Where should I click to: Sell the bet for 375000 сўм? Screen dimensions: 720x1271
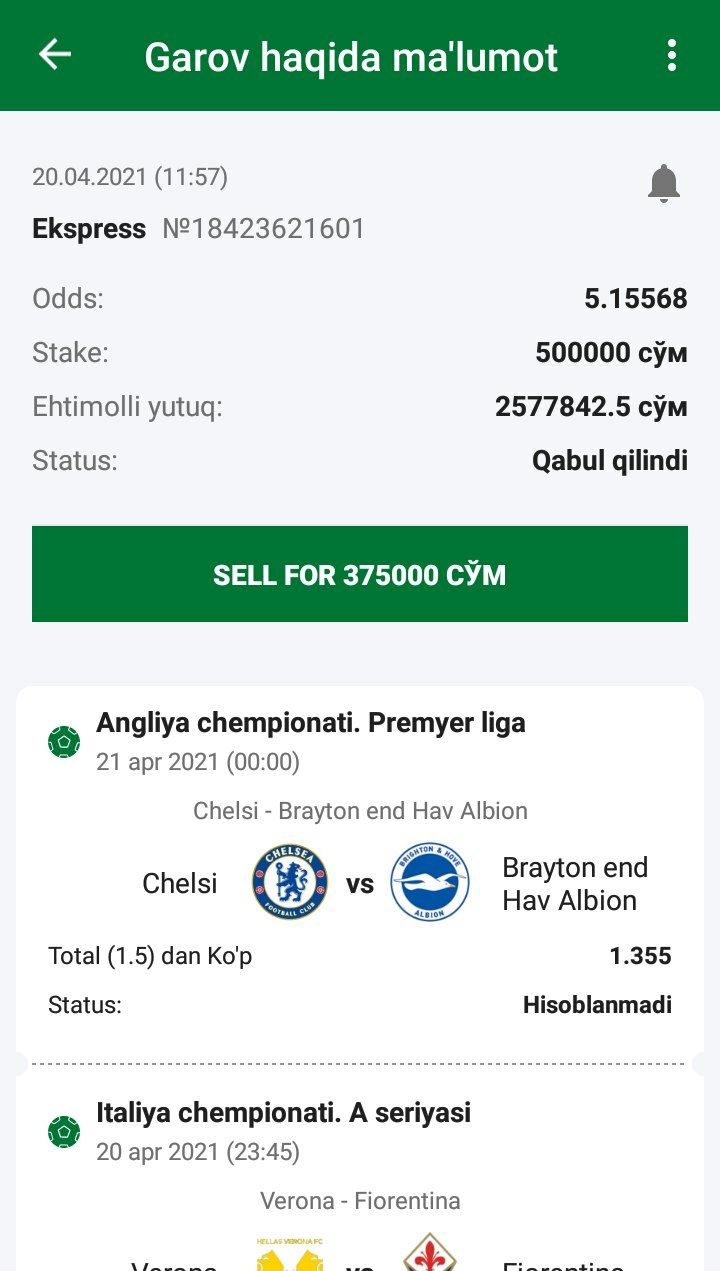[x=360, y=575]
